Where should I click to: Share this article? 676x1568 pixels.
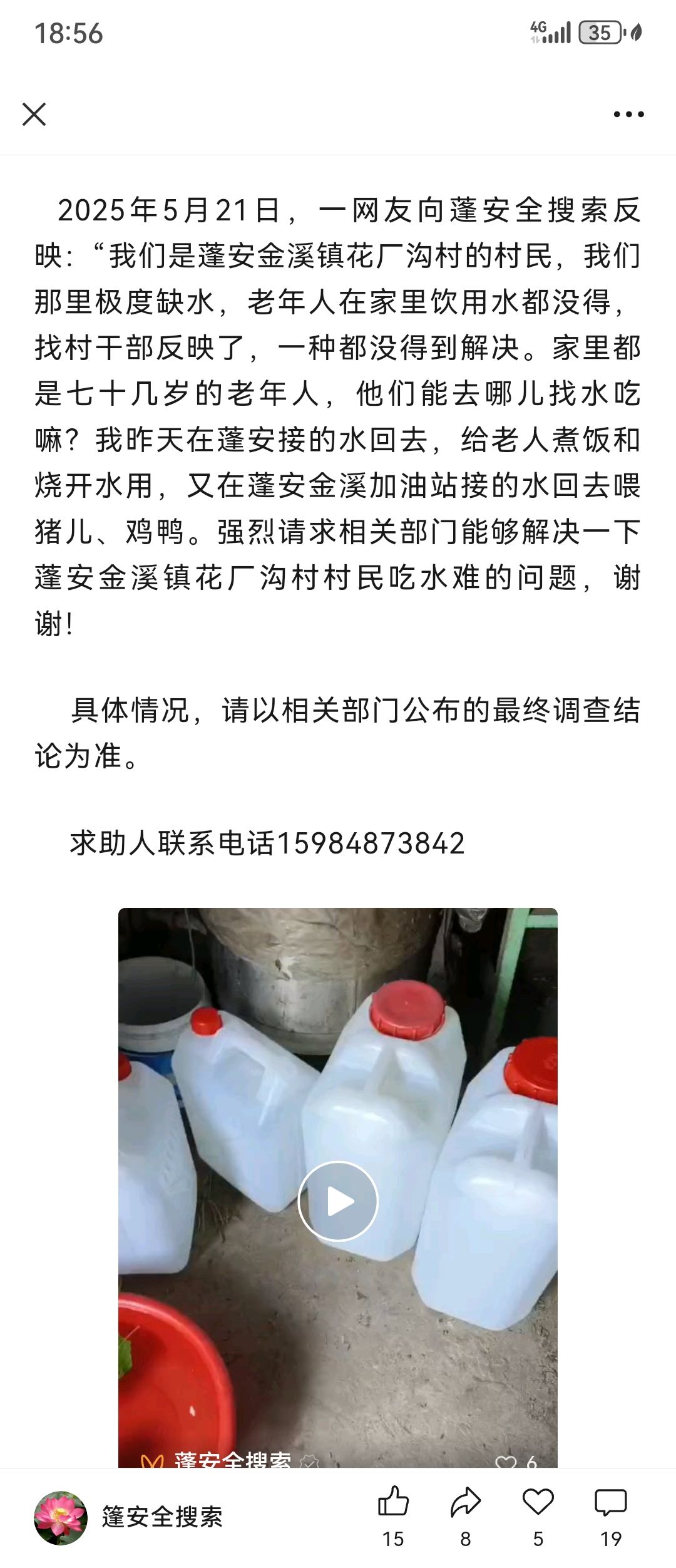coord(466,1503)
